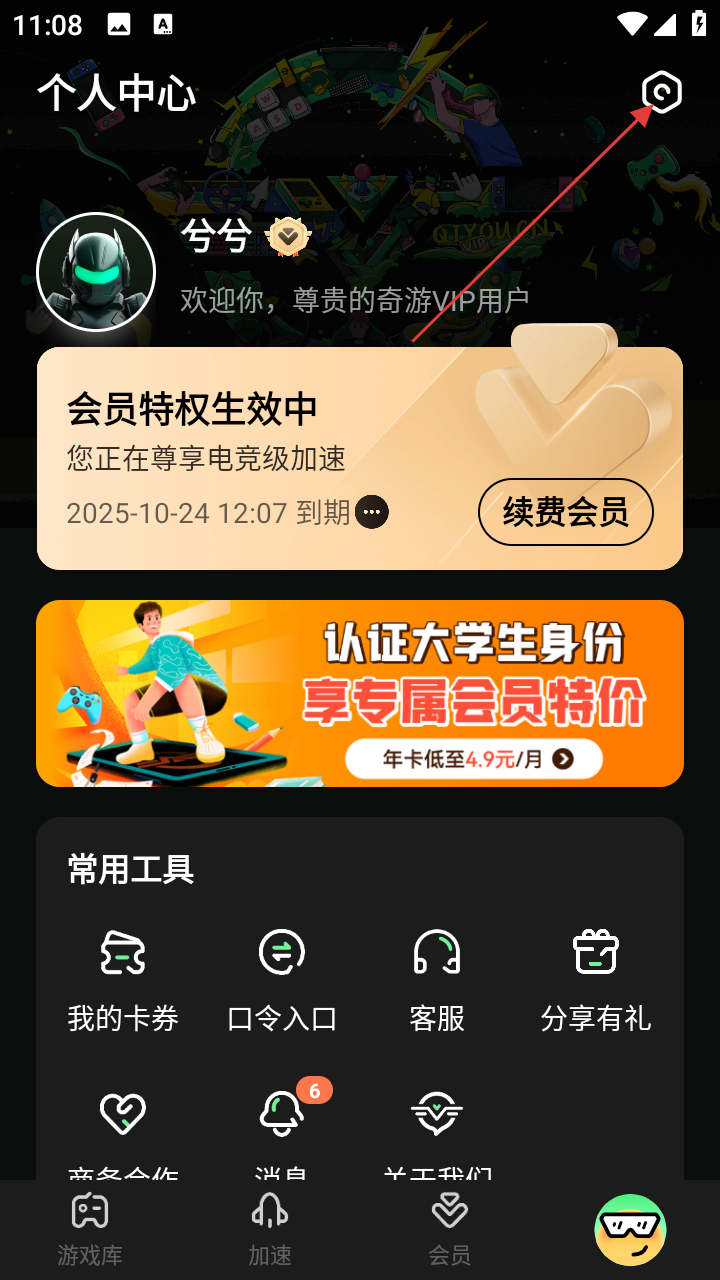This screenshot has width=720, height=1280.
Task: Switch to the 加速 tab
Action: pyautogui.click(x=270, y=1228)
